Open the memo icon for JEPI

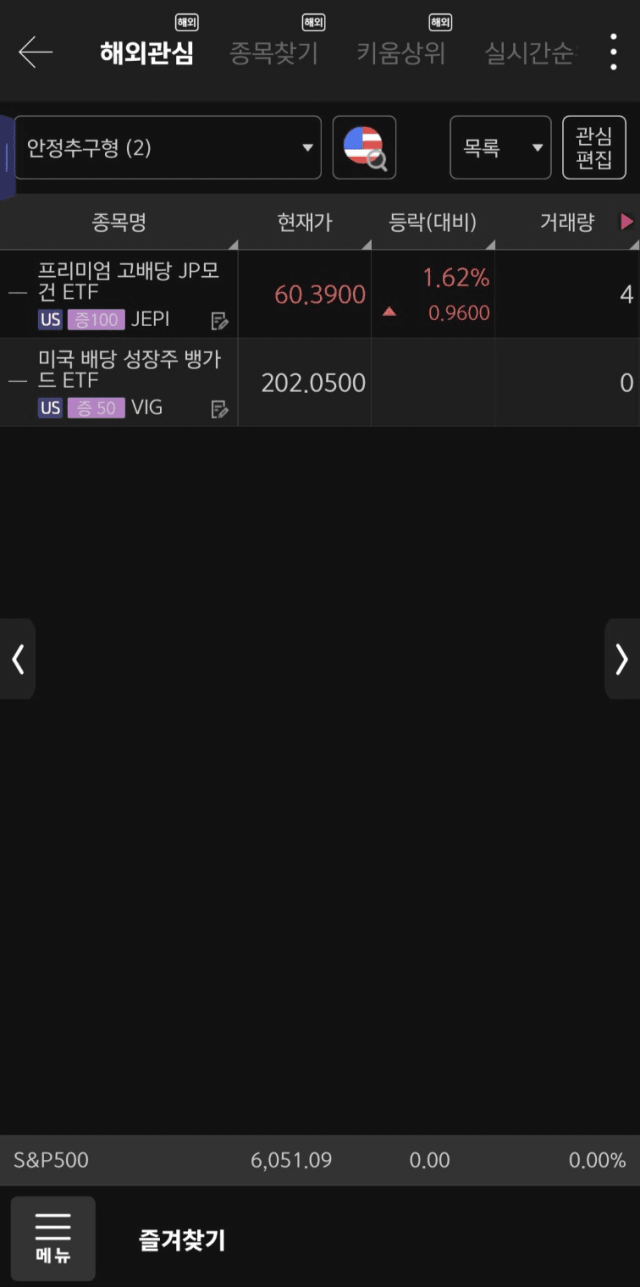(x=220, y=321)
